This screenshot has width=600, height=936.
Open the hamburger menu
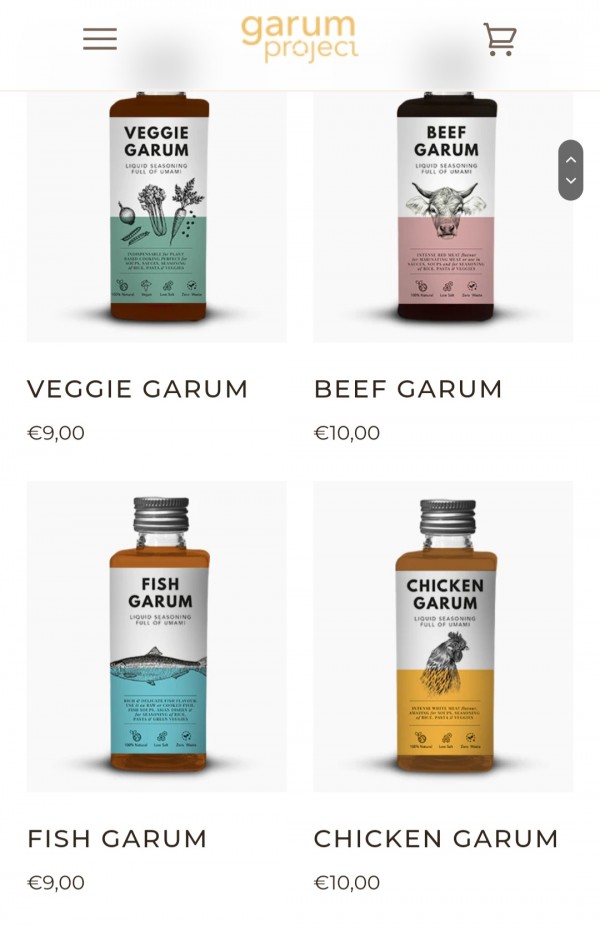(x=100, y=39)
